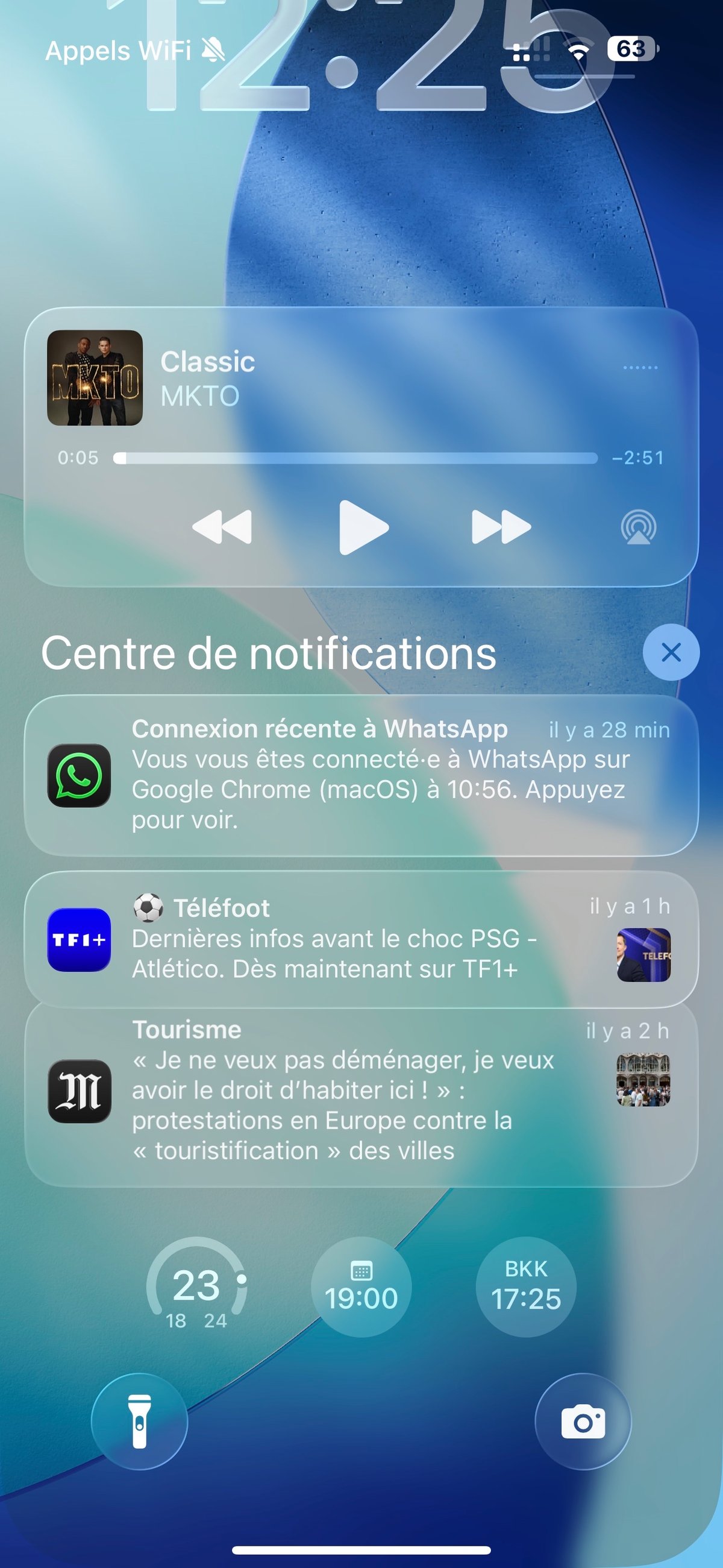
Task: Tap the MKTO album artwork
Action: (x=95, y=378)
